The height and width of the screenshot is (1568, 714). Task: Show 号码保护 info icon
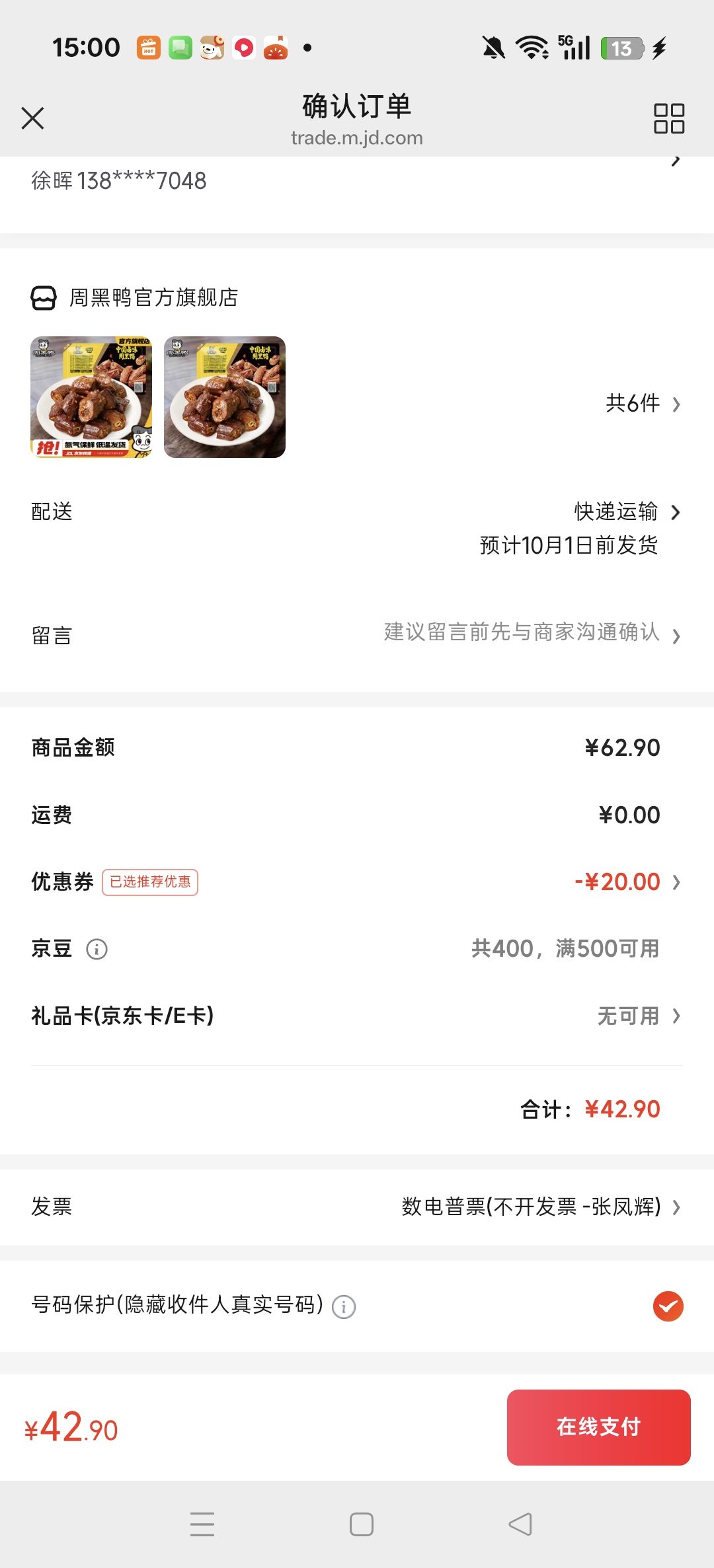(x=343, y=1306)
